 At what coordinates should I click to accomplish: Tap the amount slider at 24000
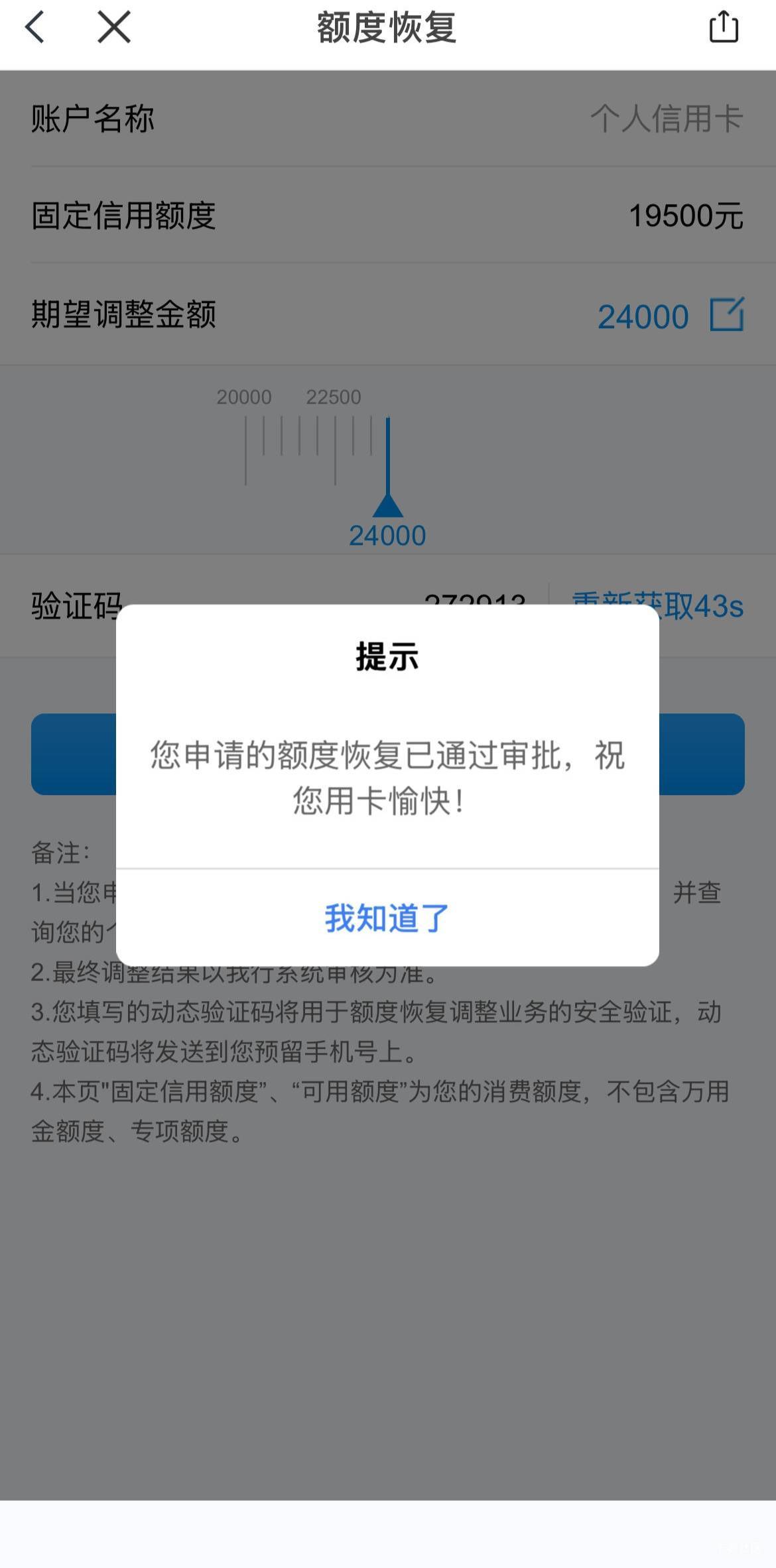[x=388, y=468]
